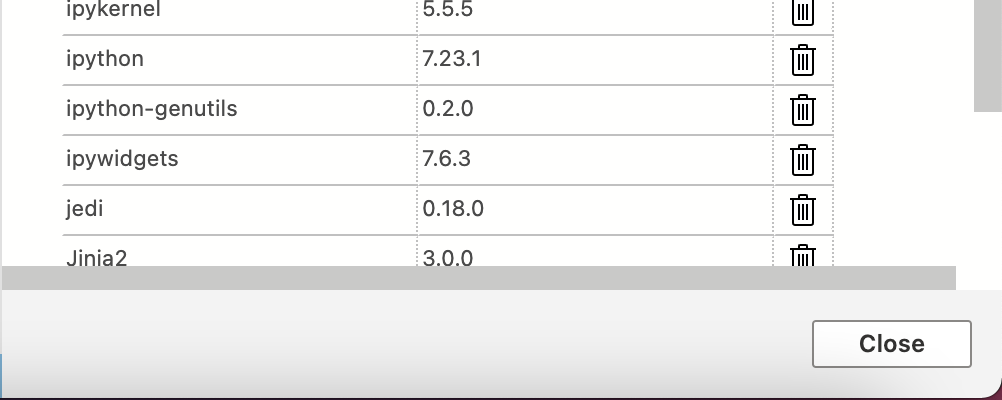Close the packages dialog
The width and height of the screenshot is (1002, 400).
click(x=891, y=344)
